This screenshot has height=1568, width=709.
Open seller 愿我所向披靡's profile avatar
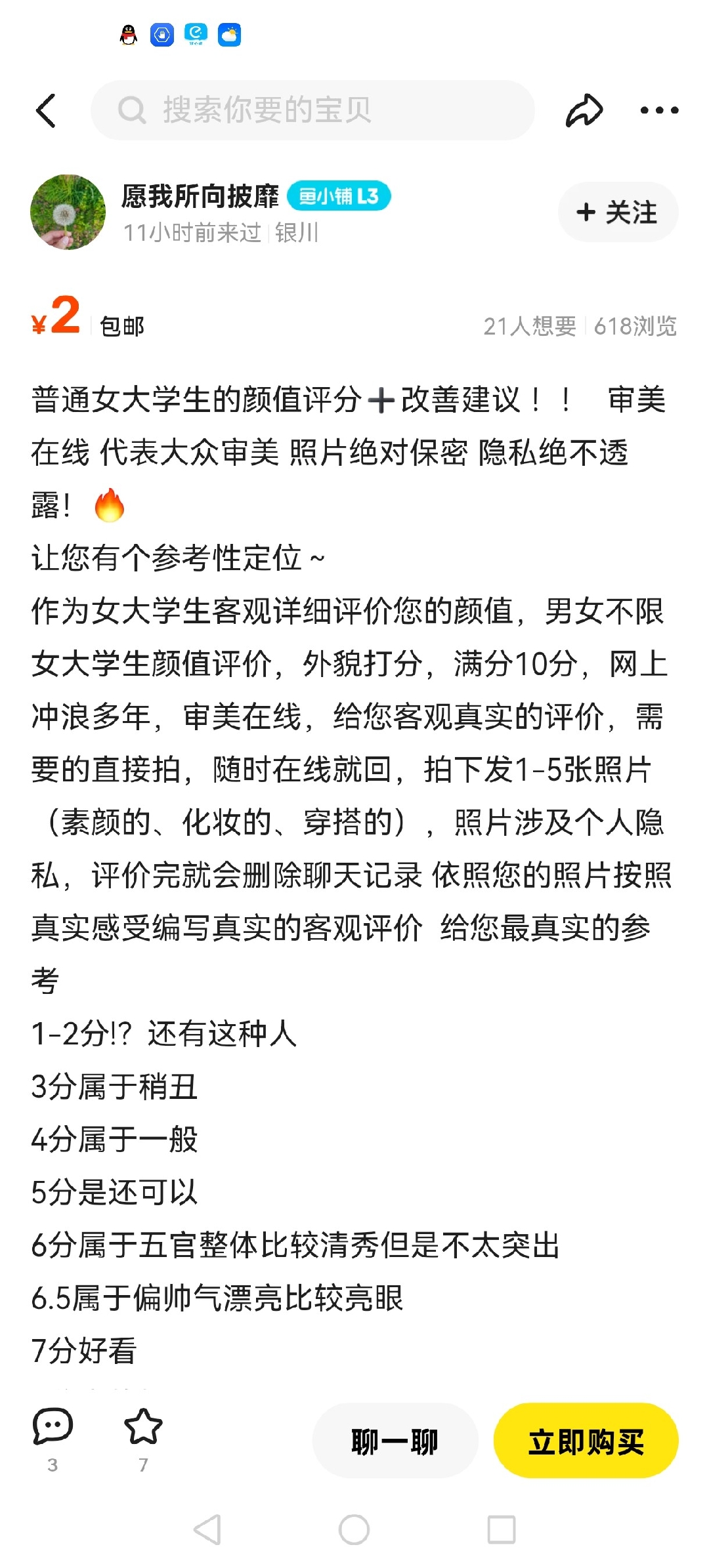[x=68, y=212]
